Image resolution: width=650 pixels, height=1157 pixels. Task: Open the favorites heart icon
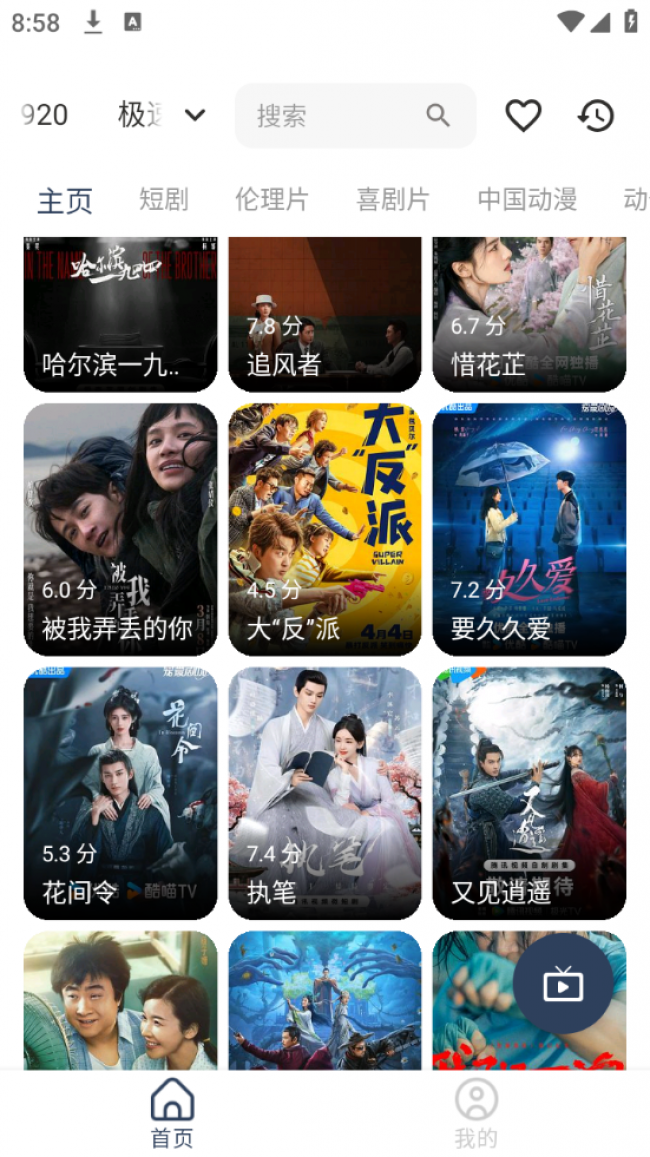coord(523,116)
